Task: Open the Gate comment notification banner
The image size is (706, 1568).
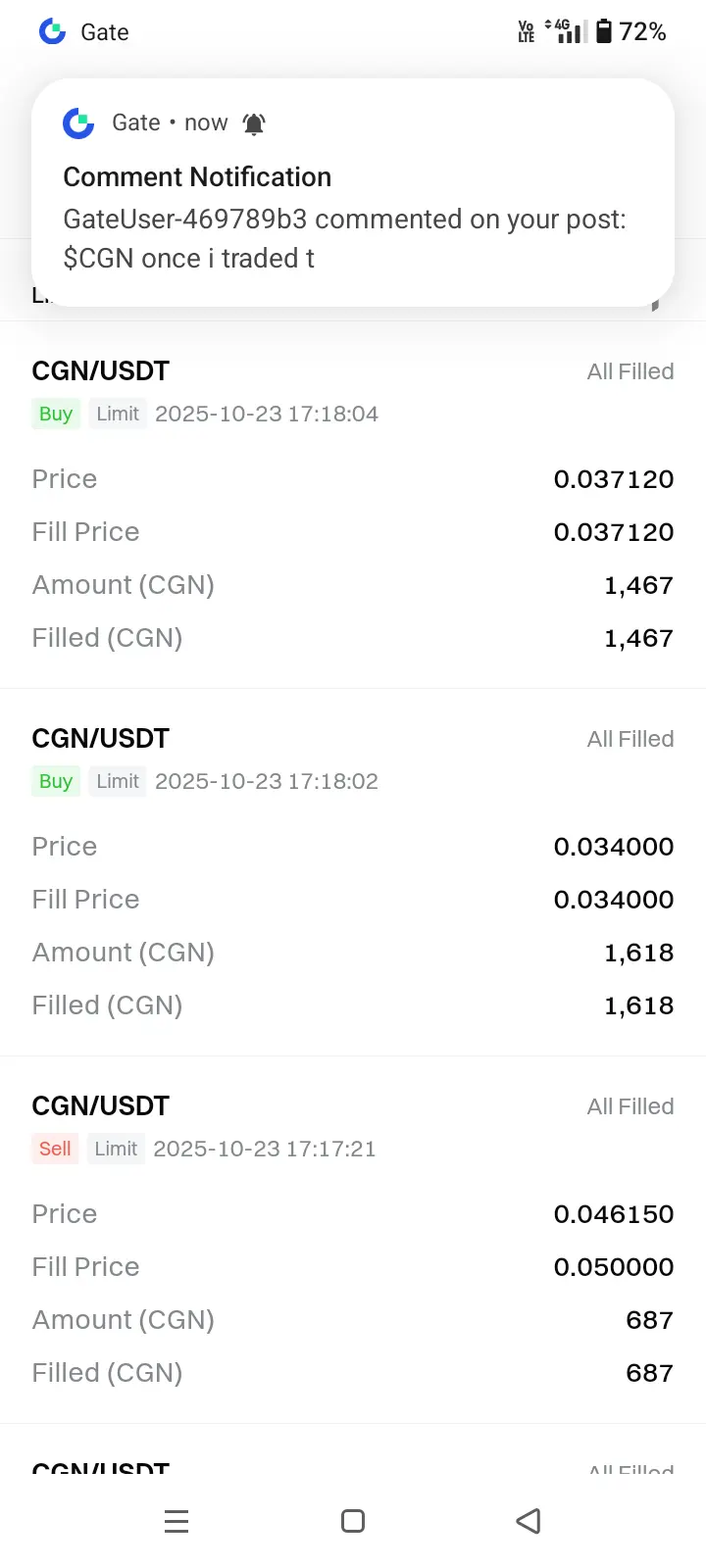Action: point(353,196)
